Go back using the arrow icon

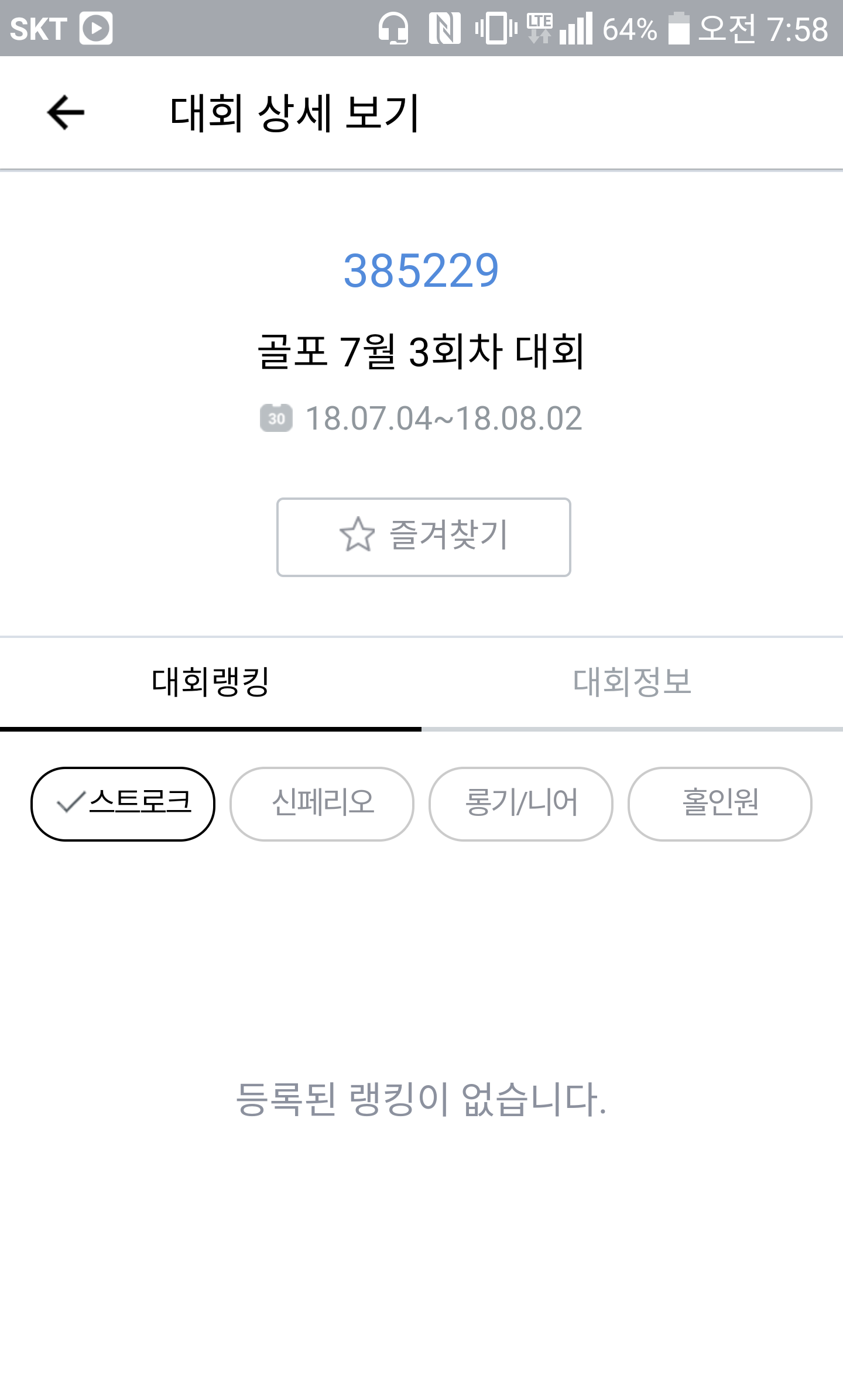point(66,112)
